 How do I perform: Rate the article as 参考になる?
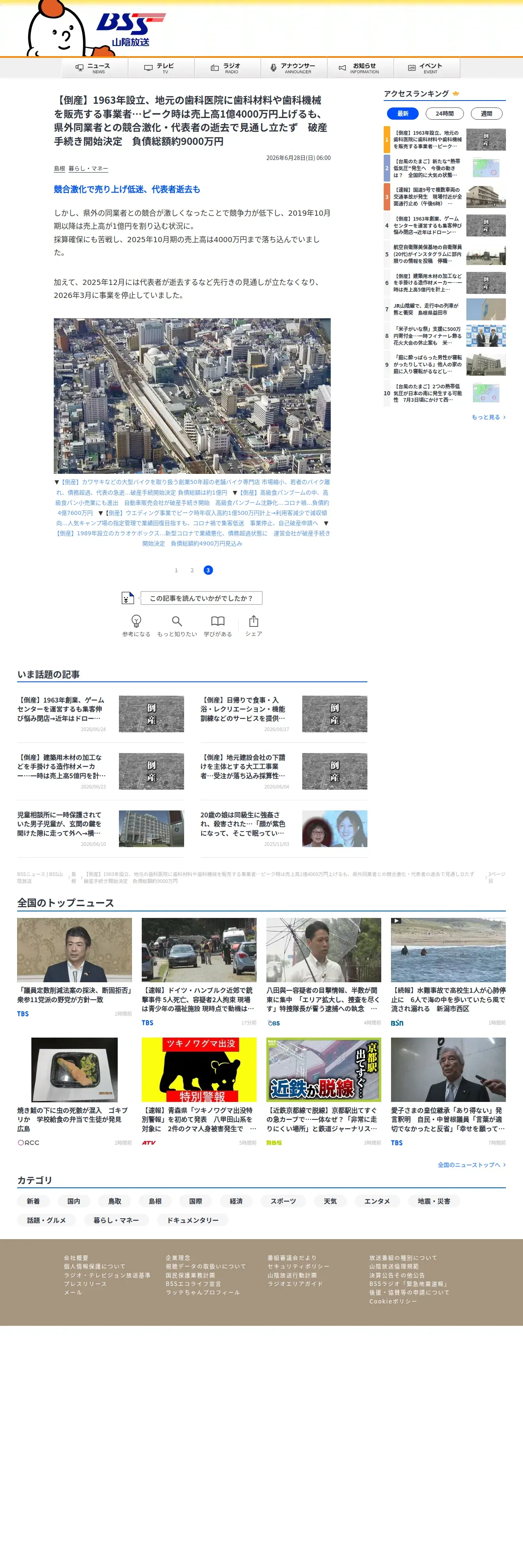click(x=136, y=626)
